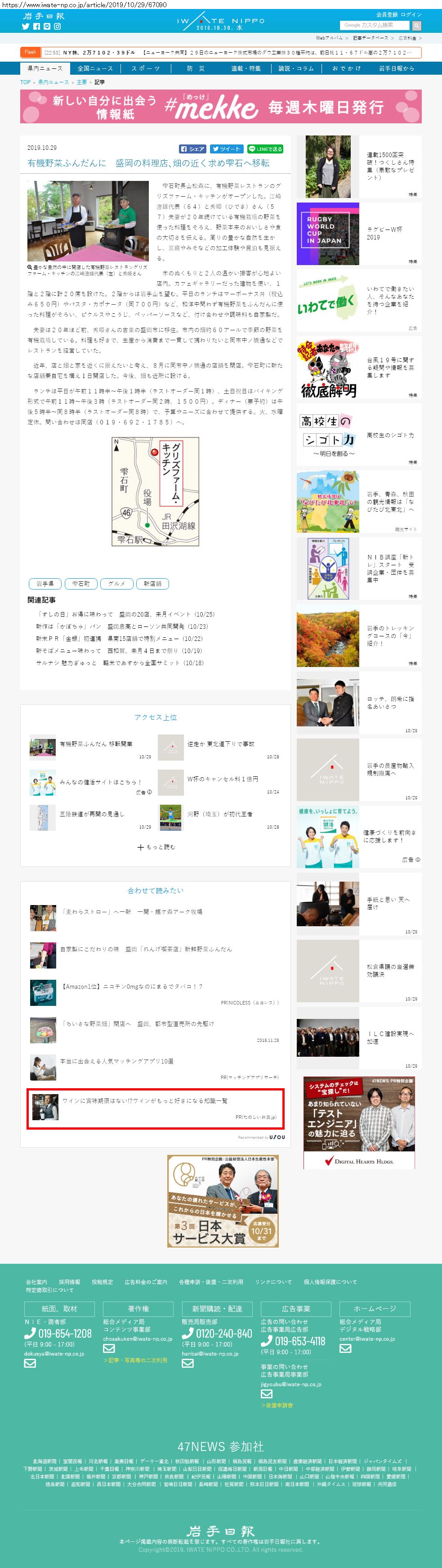
Task: Open 論説・コラム tab
Action: (295, 69)
